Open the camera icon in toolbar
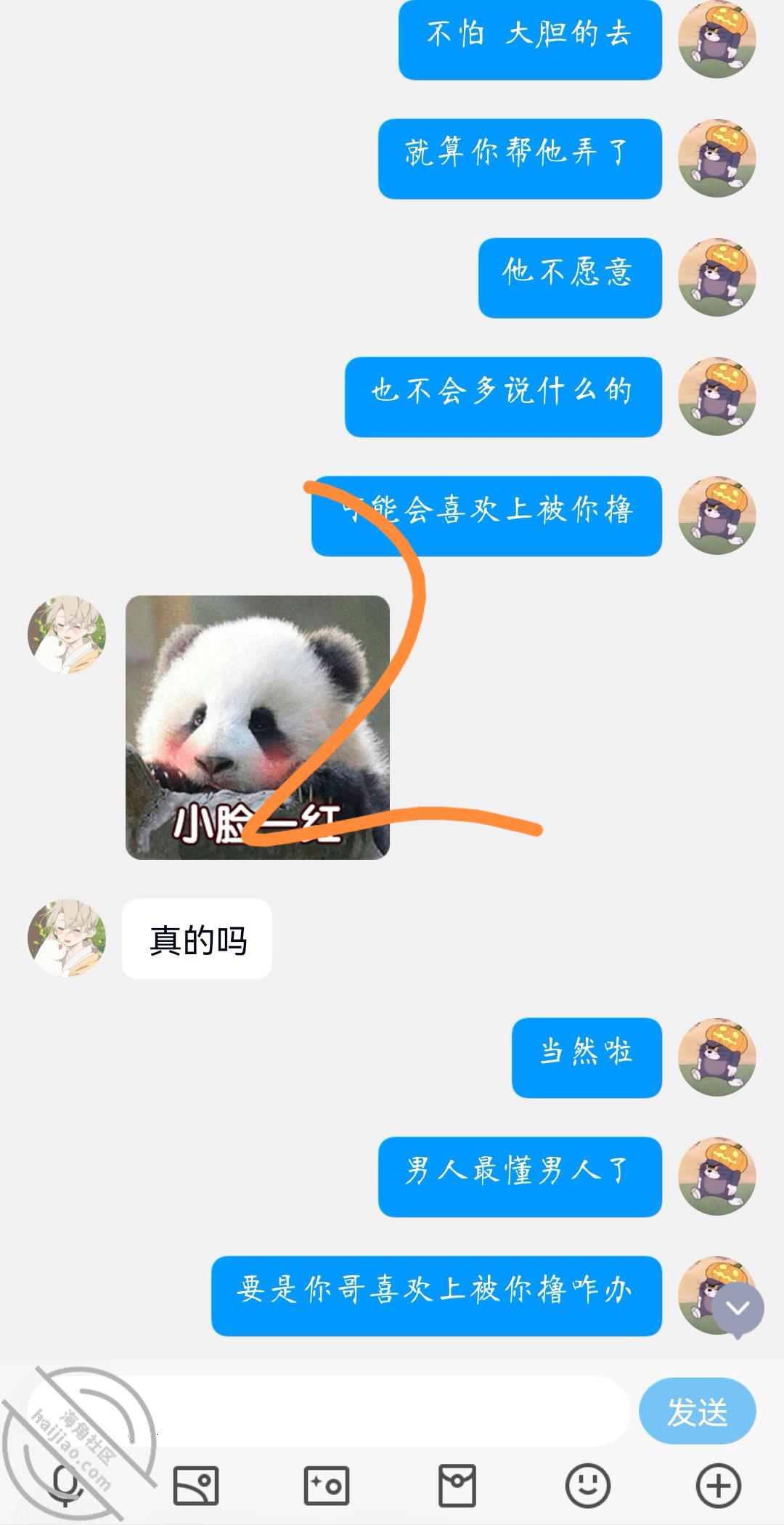Screen dimensions: 784x1525 (327, 1484)
